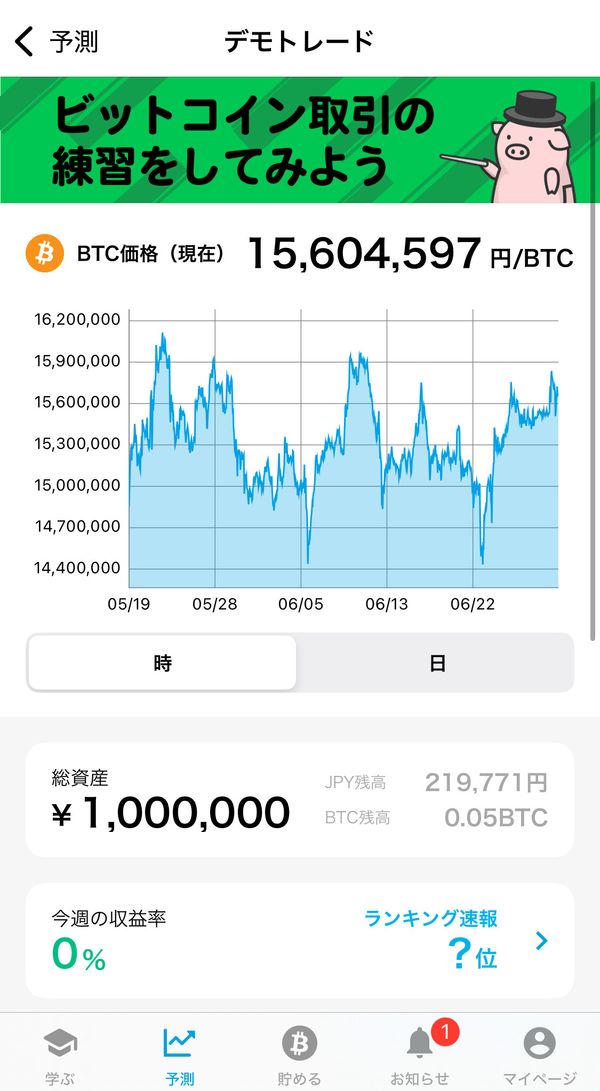
Task: Select the 時 chart interval
Action: click(161, 663)
